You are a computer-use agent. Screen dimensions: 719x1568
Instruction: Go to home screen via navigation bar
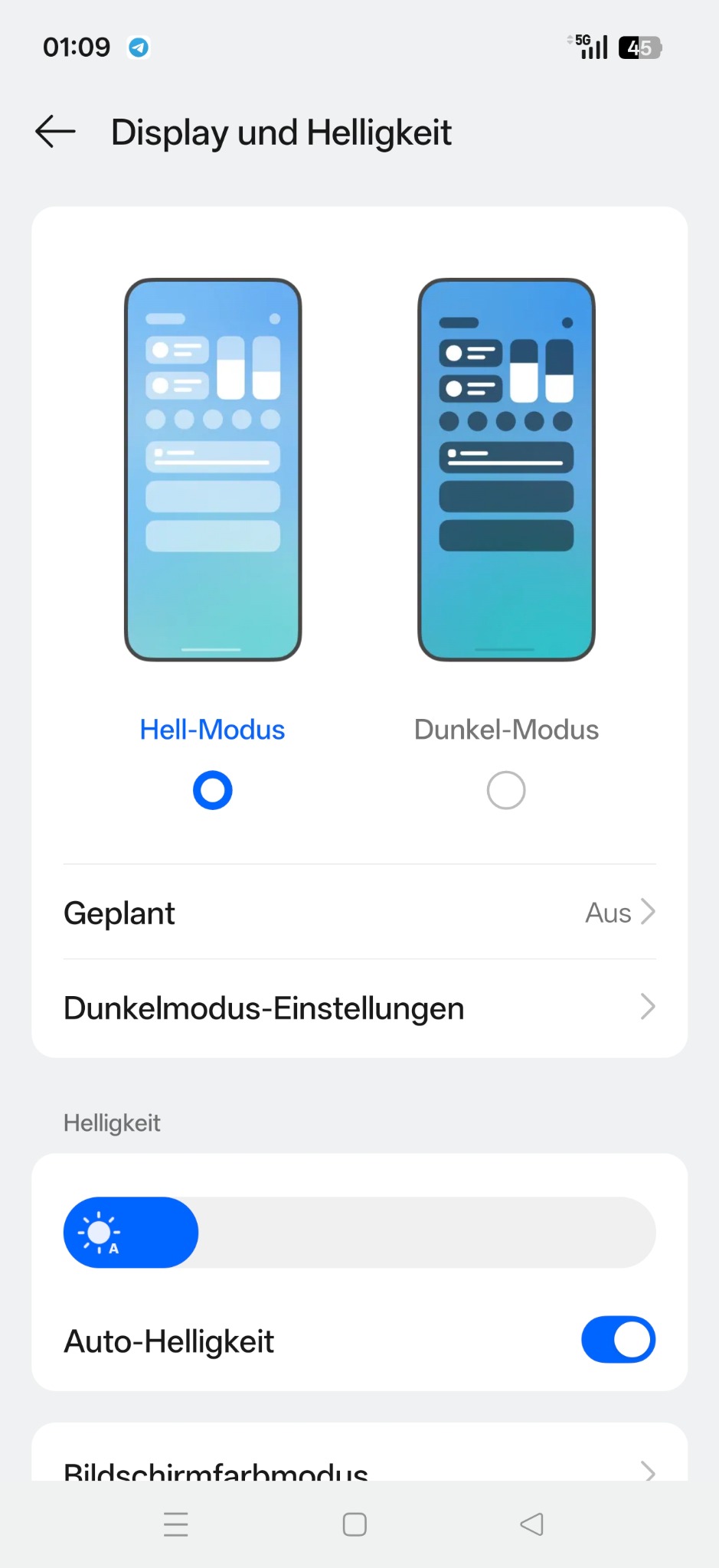click(x=355, y=1524)
